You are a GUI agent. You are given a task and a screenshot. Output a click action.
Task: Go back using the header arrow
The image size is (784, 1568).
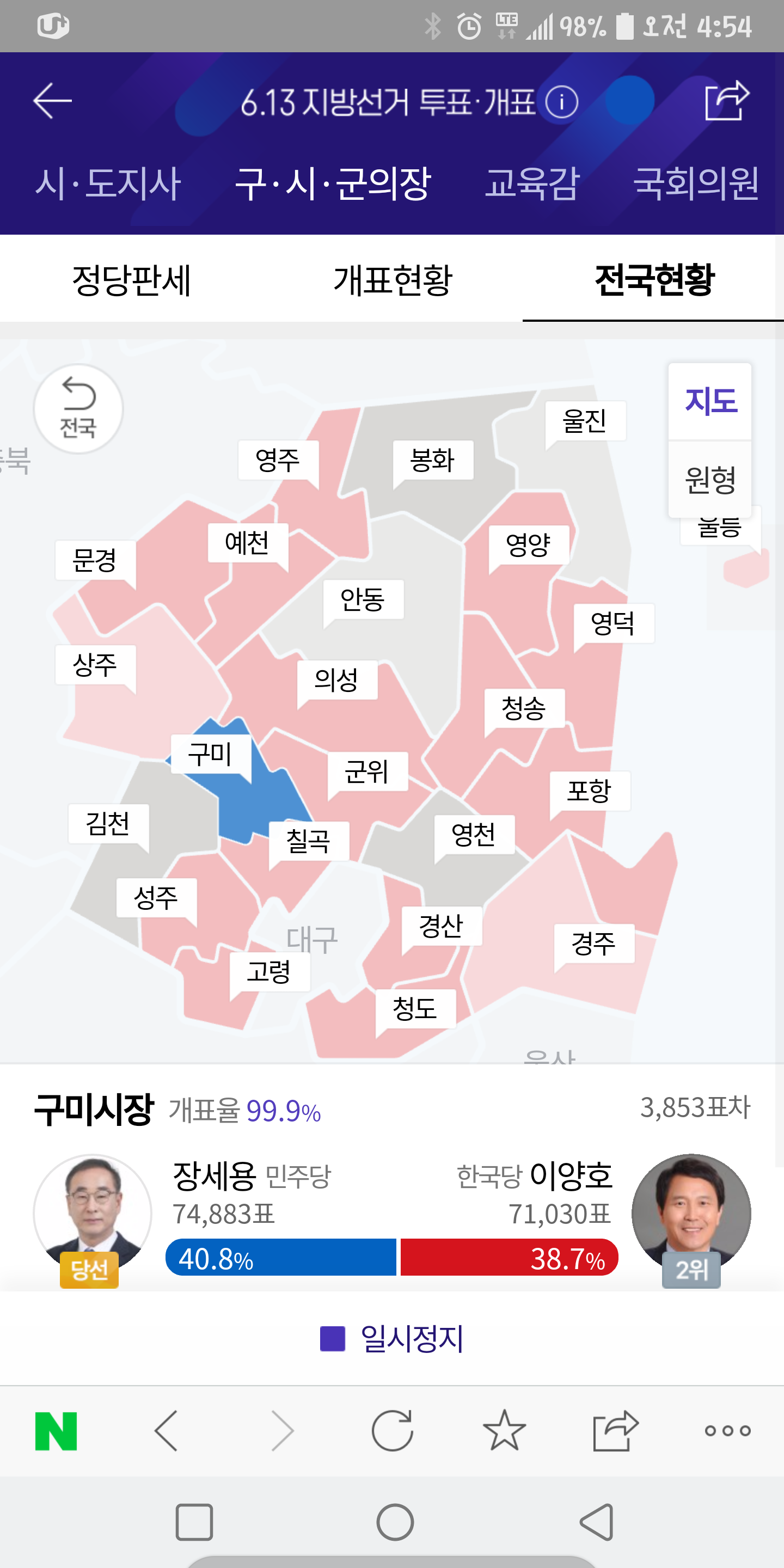[52, 101]
